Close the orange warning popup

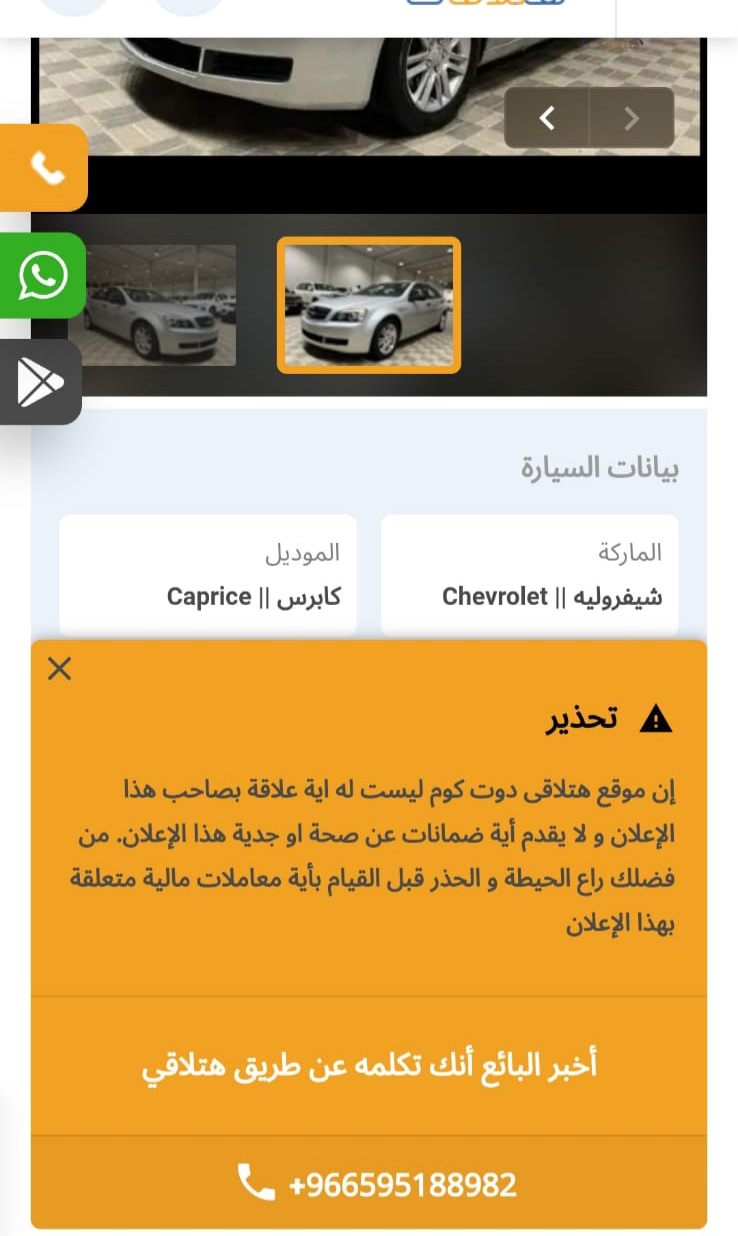pyautogui.click(x=60, y=669)
